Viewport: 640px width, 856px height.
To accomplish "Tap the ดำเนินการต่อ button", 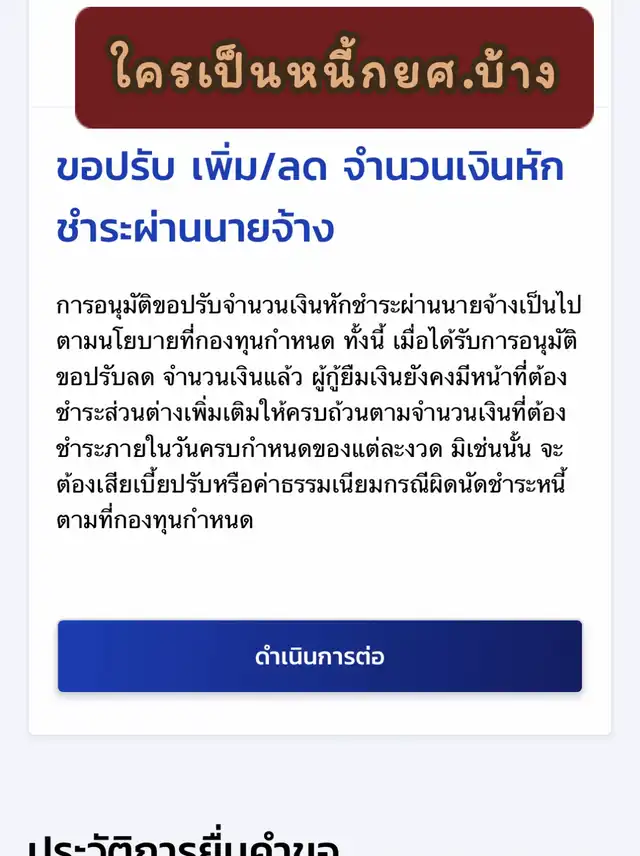I will coord(320,657).
